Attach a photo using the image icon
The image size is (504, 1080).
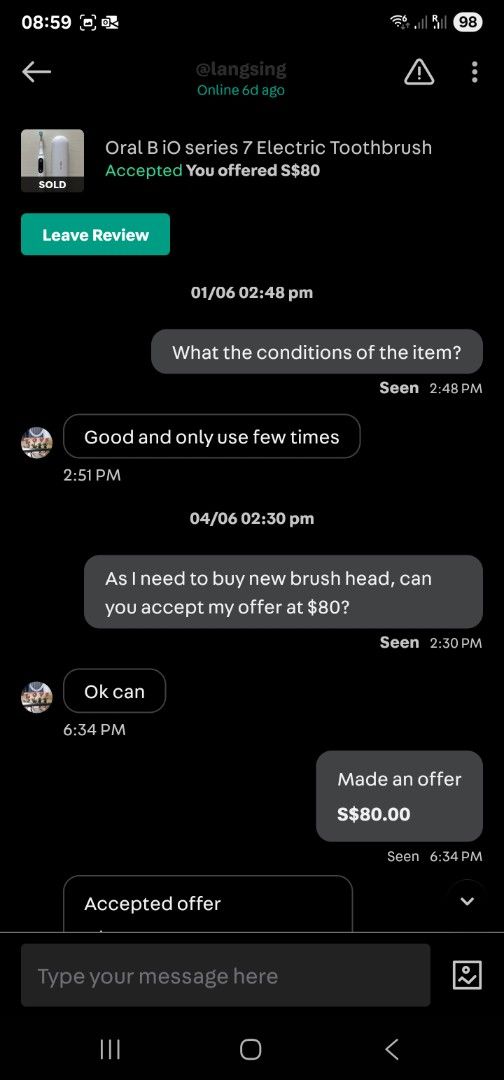point(467,975)
